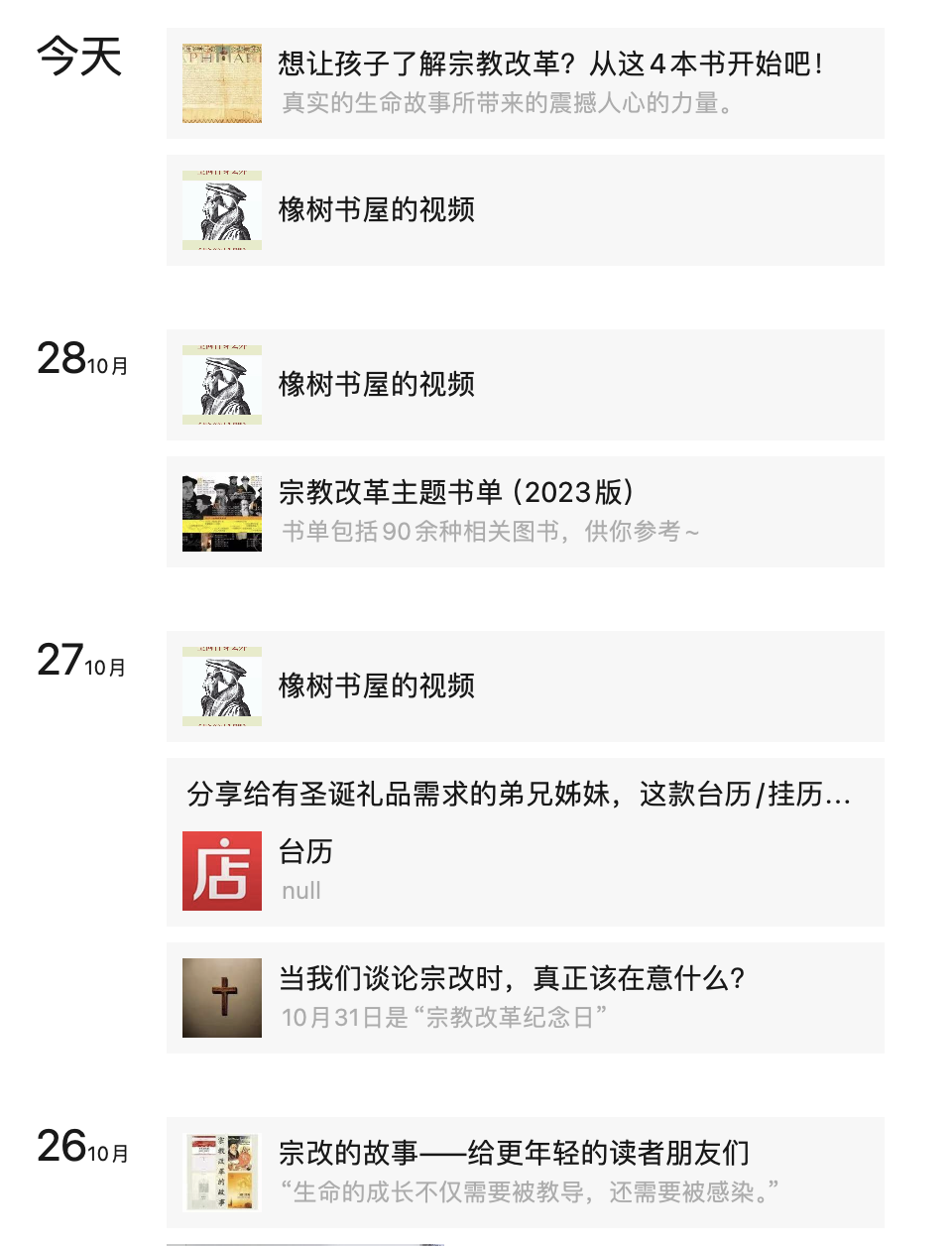The width and height of the screenshot is (952, 1246).
Task: Open the October 27 橡树书屋的视频 post
Action: click(x=525, y=686)
